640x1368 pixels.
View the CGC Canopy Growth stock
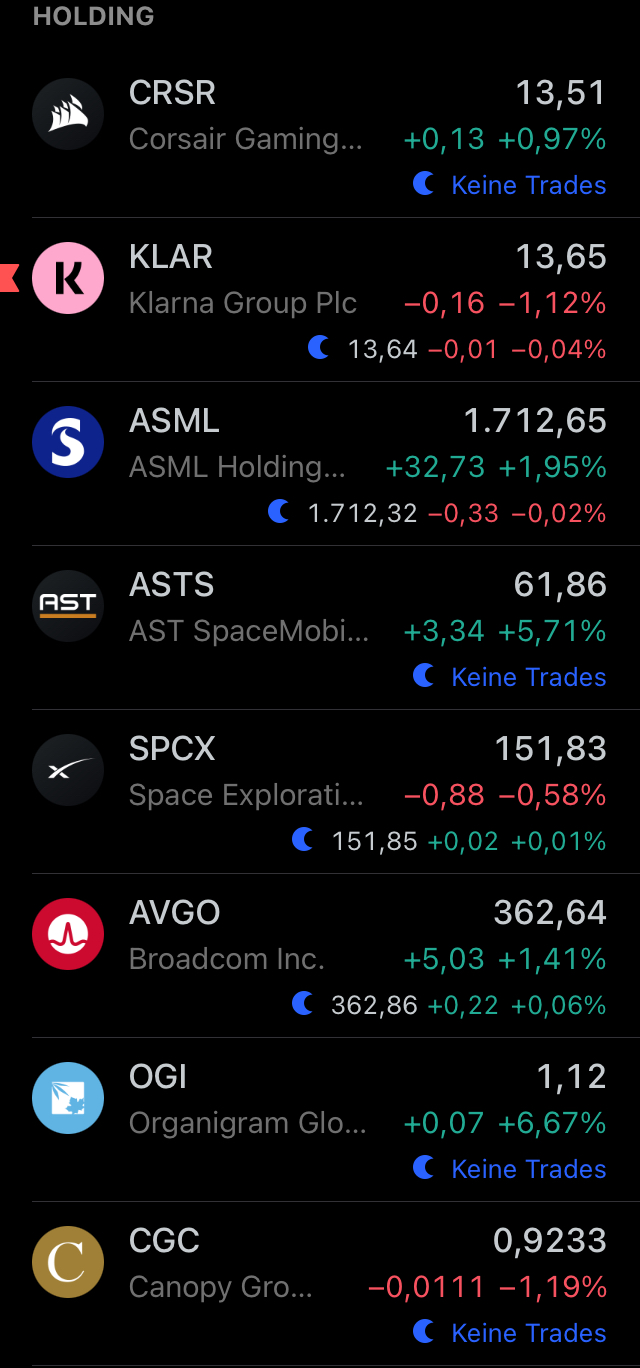coord(320,1284)
